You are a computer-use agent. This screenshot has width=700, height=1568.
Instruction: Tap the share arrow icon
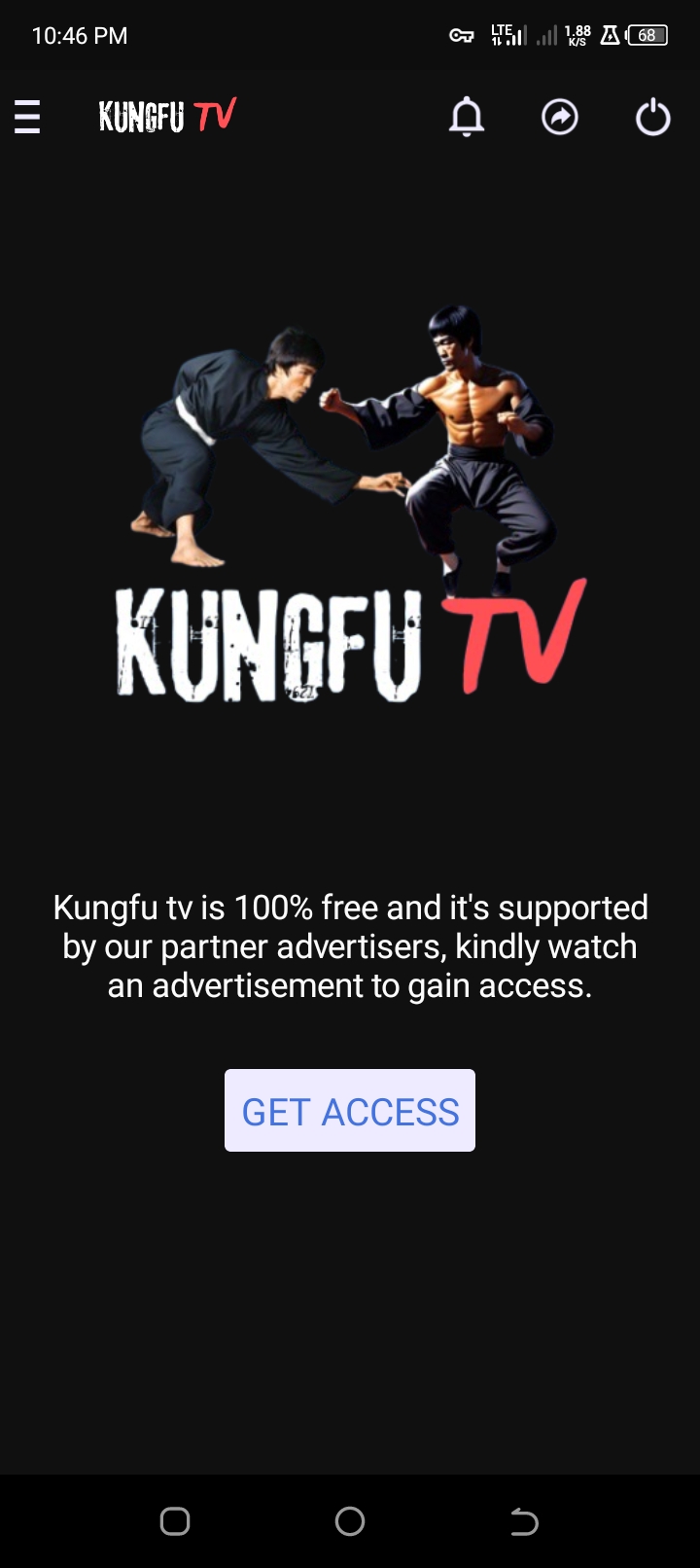[x=560, y=117]
